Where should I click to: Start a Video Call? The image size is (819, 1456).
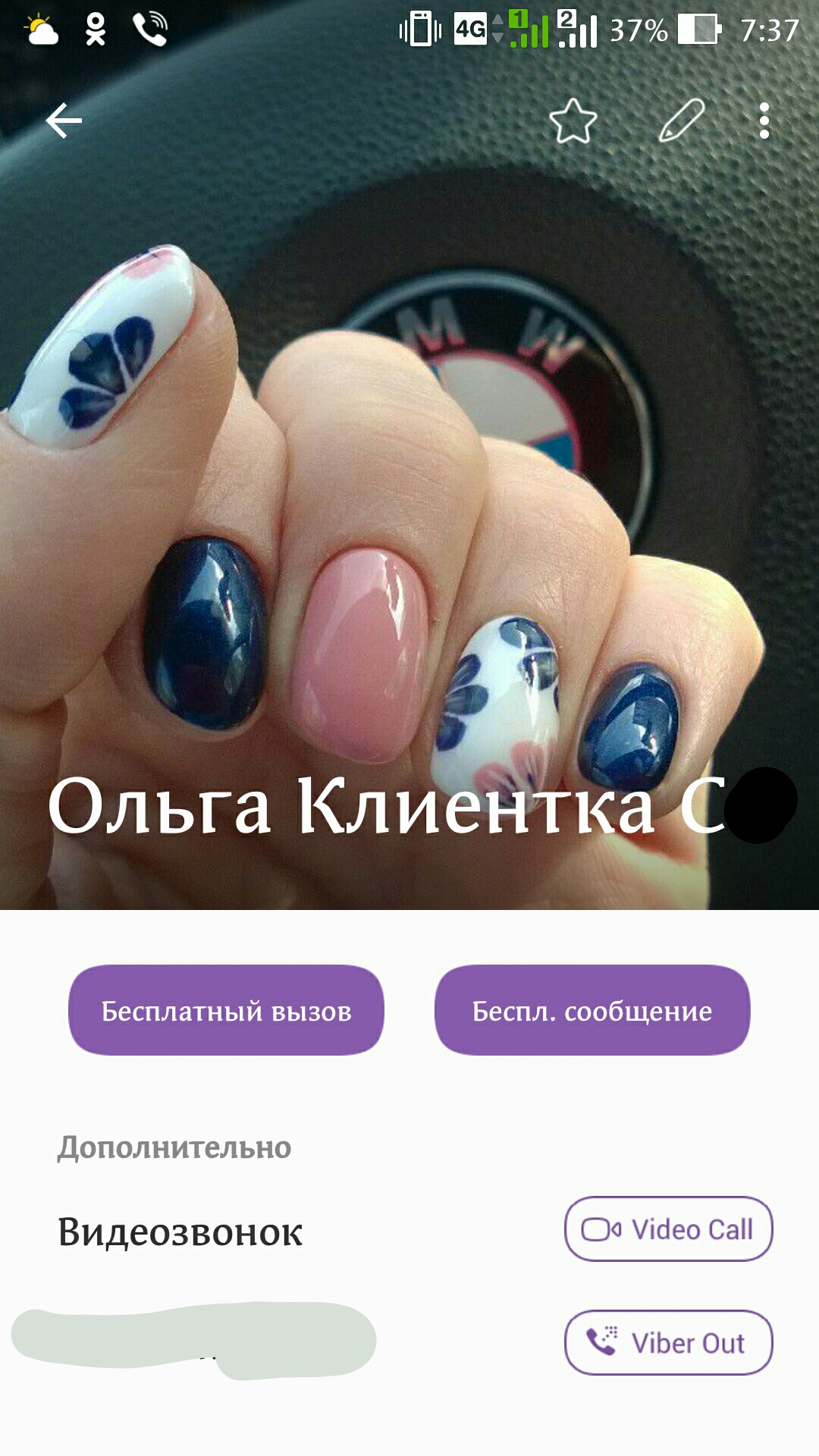(x=668, y=1229)
